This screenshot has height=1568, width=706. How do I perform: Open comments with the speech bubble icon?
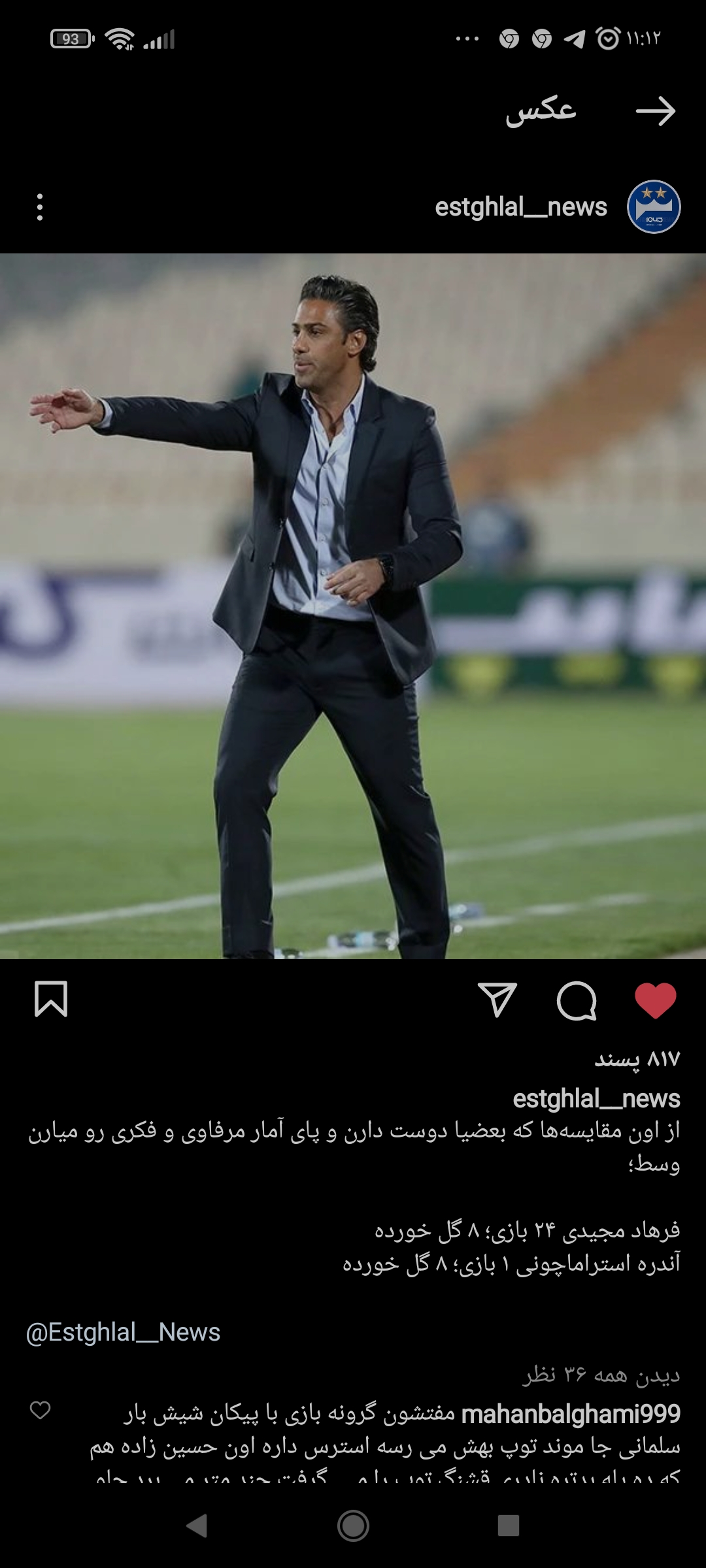pyautogui.click(x=577, y=1000)
